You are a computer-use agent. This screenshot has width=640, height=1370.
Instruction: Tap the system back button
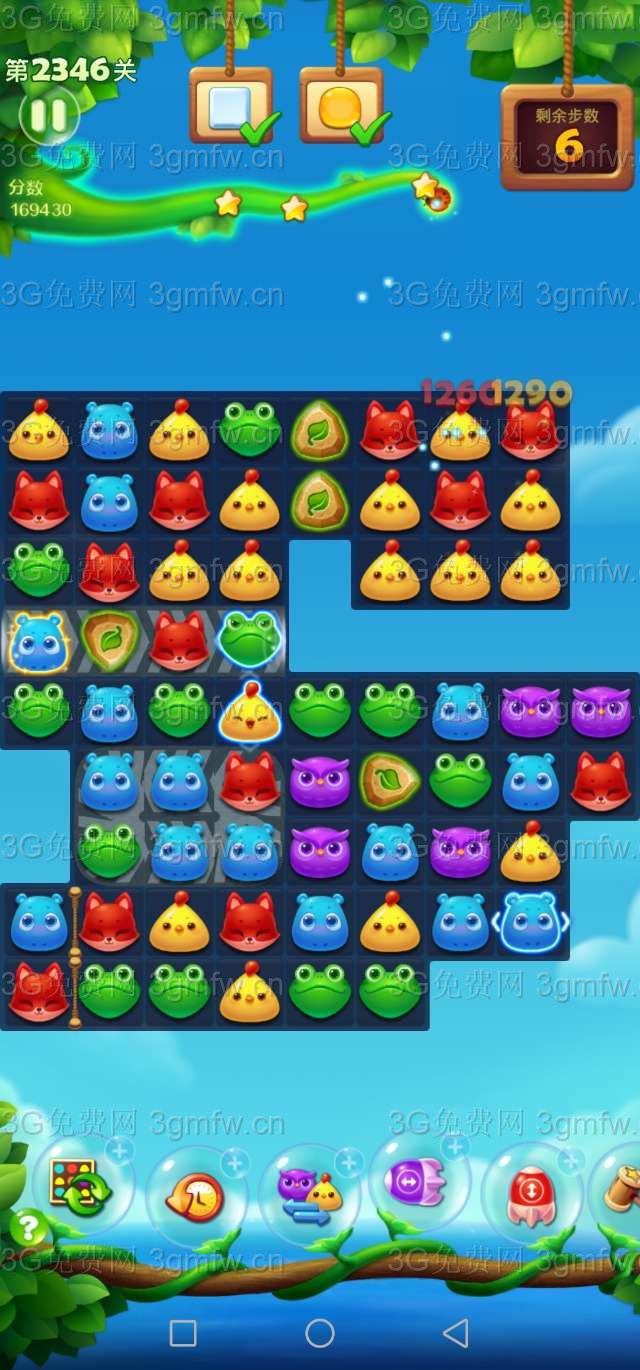coord(456,1333)
